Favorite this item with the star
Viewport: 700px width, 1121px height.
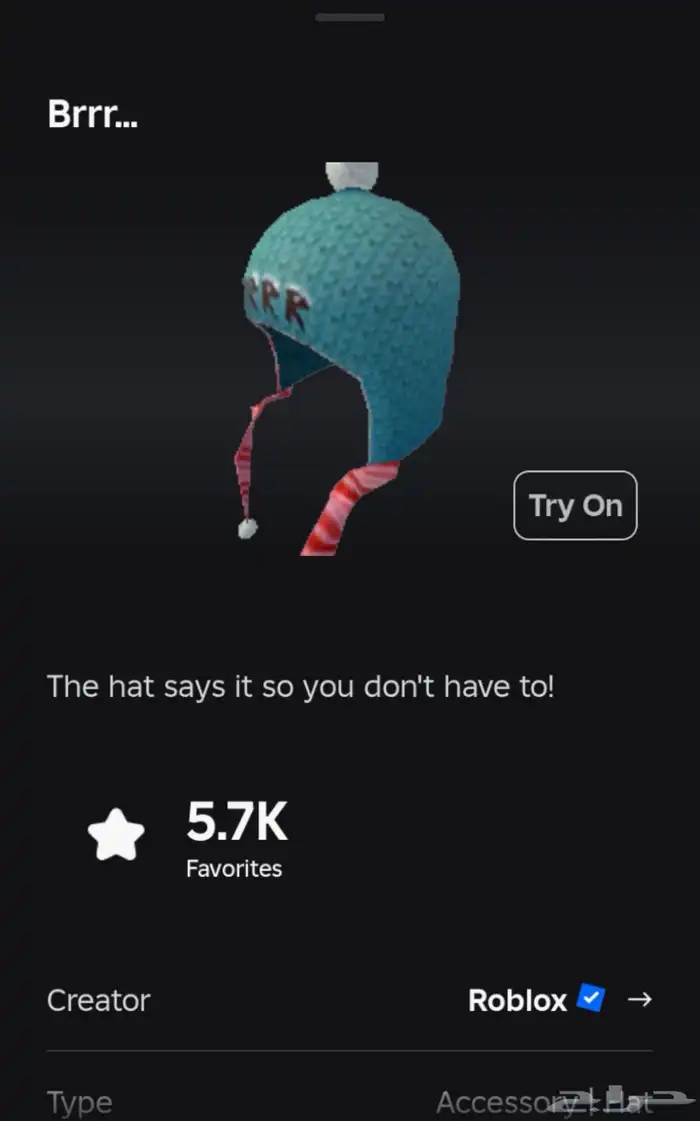(x=116, y=836)
